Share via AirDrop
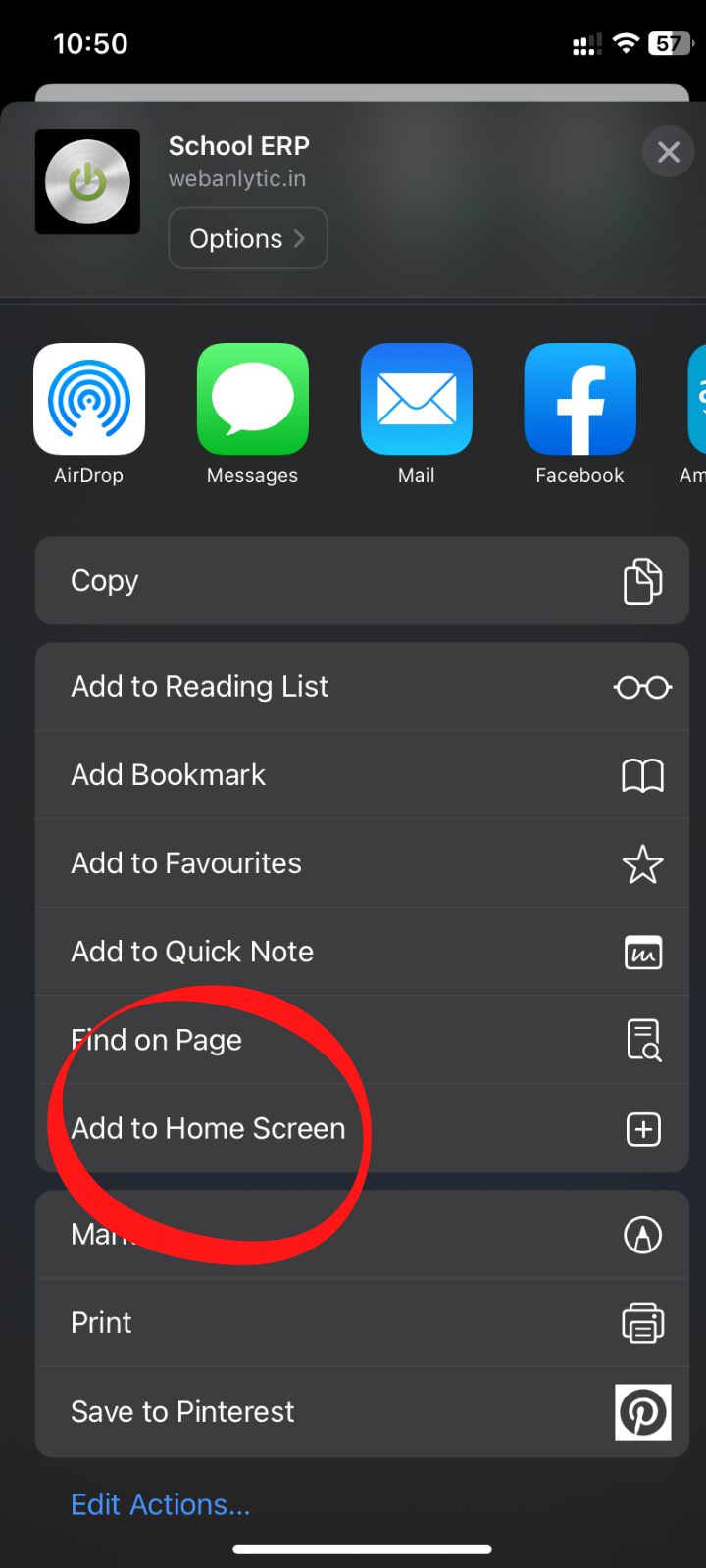 (x=89, y=400)
